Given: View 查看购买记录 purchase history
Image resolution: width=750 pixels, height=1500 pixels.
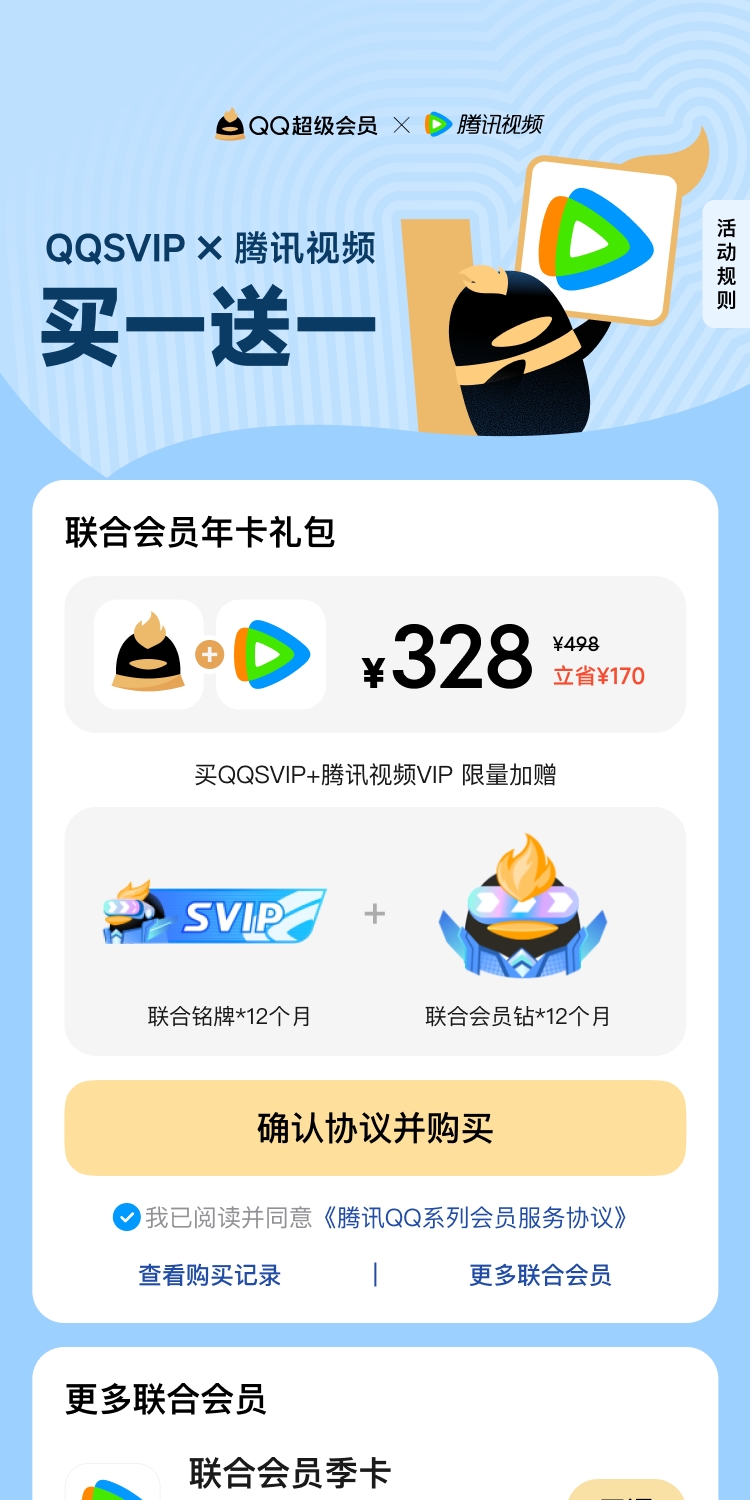Looking at the screenshot, I should point(210,1275).
